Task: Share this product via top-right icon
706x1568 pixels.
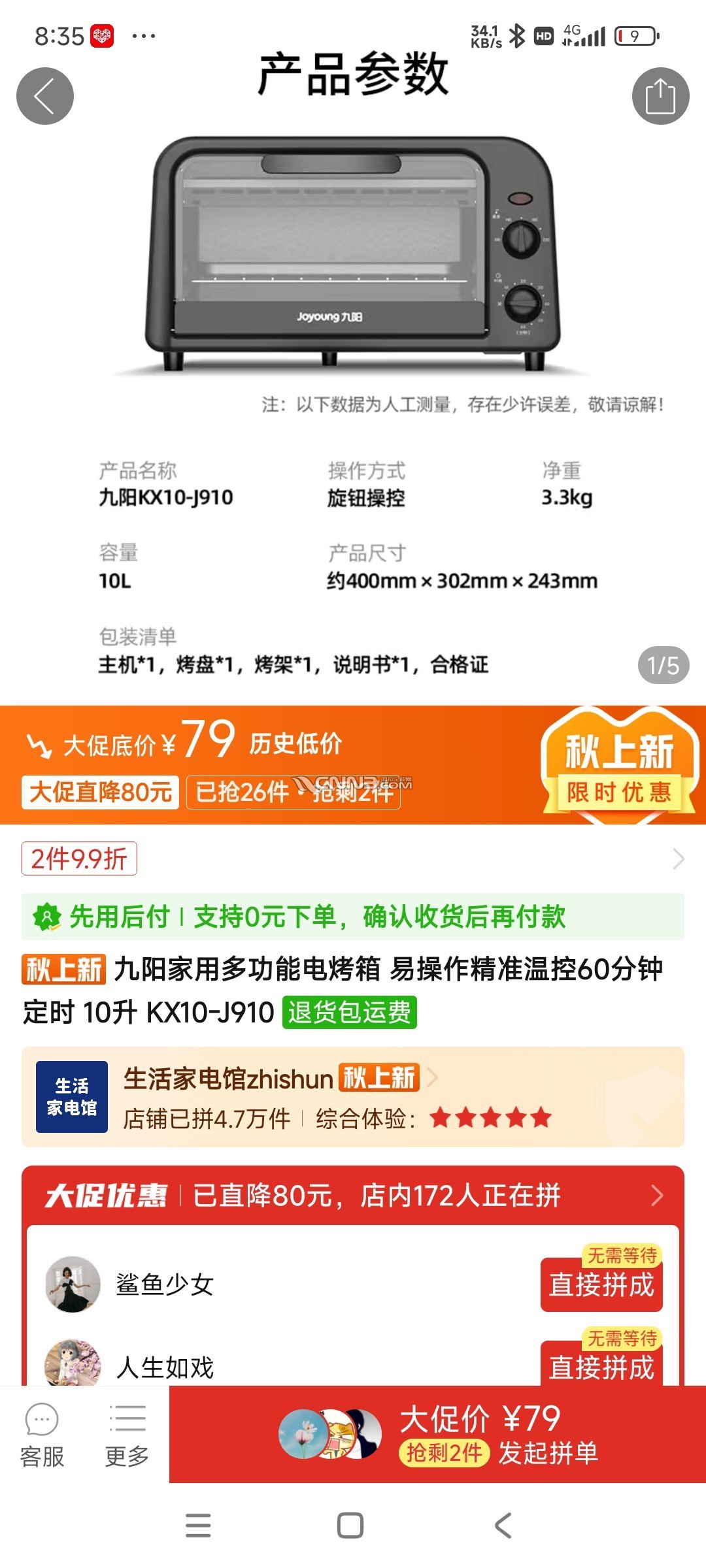Action: click(x=660, y=96)
